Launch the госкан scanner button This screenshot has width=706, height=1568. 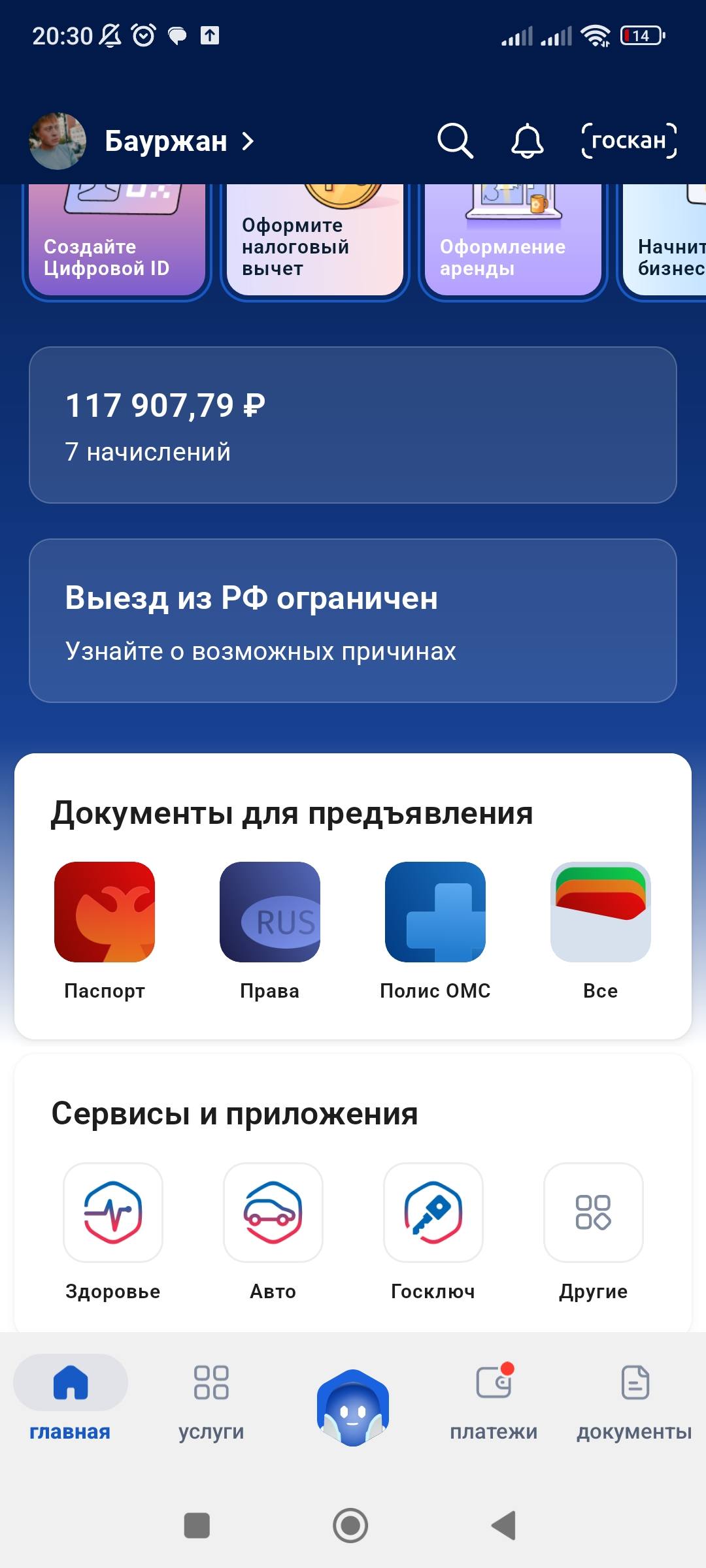[630, 141]
